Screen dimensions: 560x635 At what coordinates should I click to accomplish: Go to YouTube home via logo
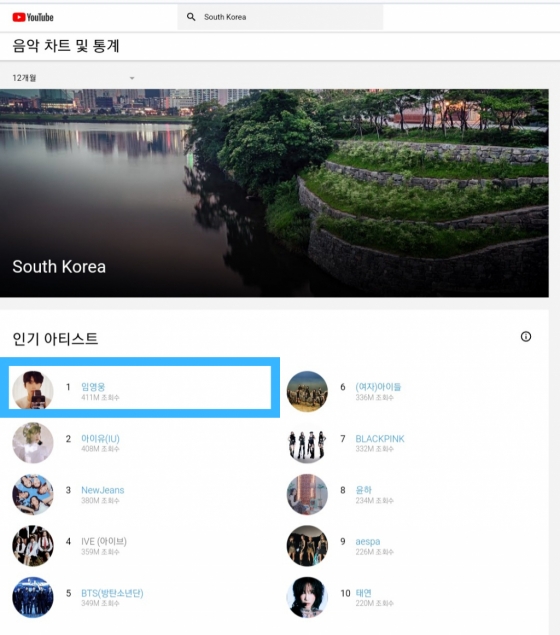click(x=33, y=17)
